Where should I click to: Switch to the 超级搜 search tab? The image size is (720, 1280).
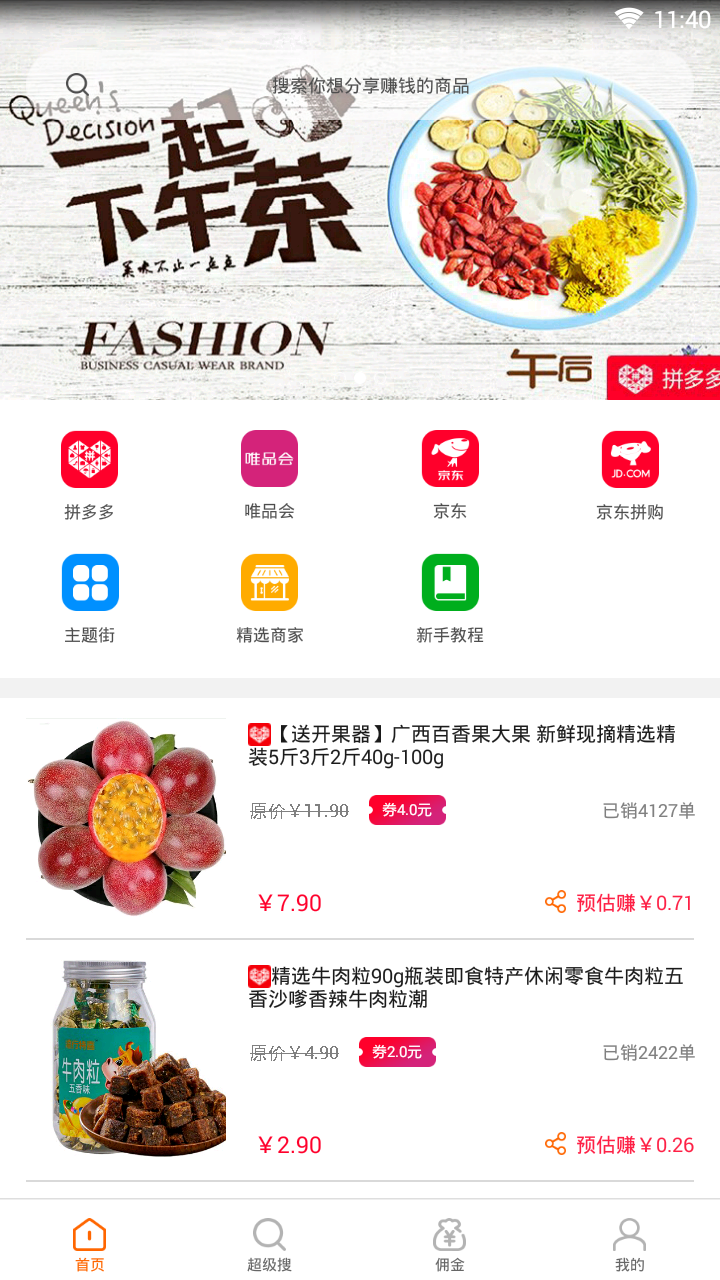[x=270, y=1244]
